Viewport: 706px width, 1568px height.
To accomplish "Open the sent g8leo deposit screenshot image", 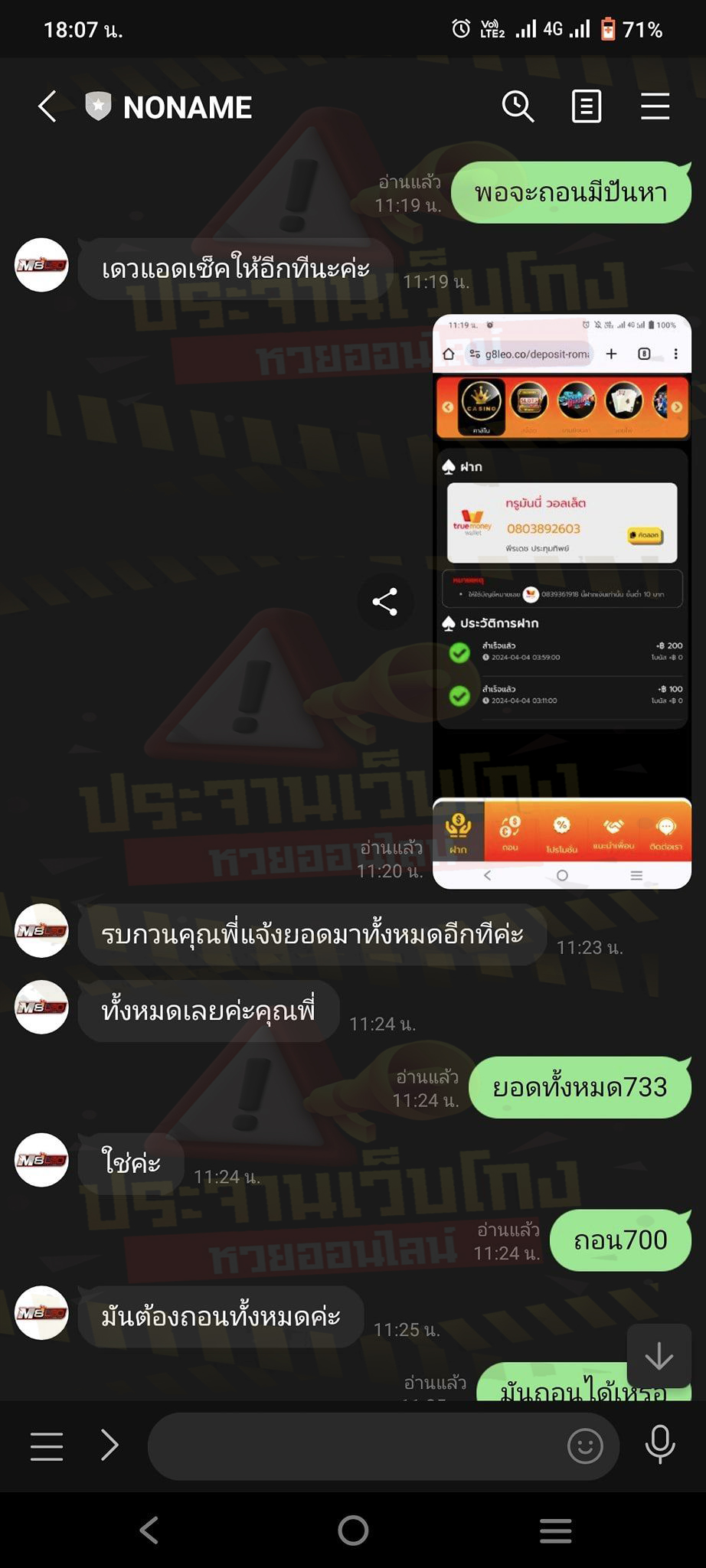I will (561, 601).
